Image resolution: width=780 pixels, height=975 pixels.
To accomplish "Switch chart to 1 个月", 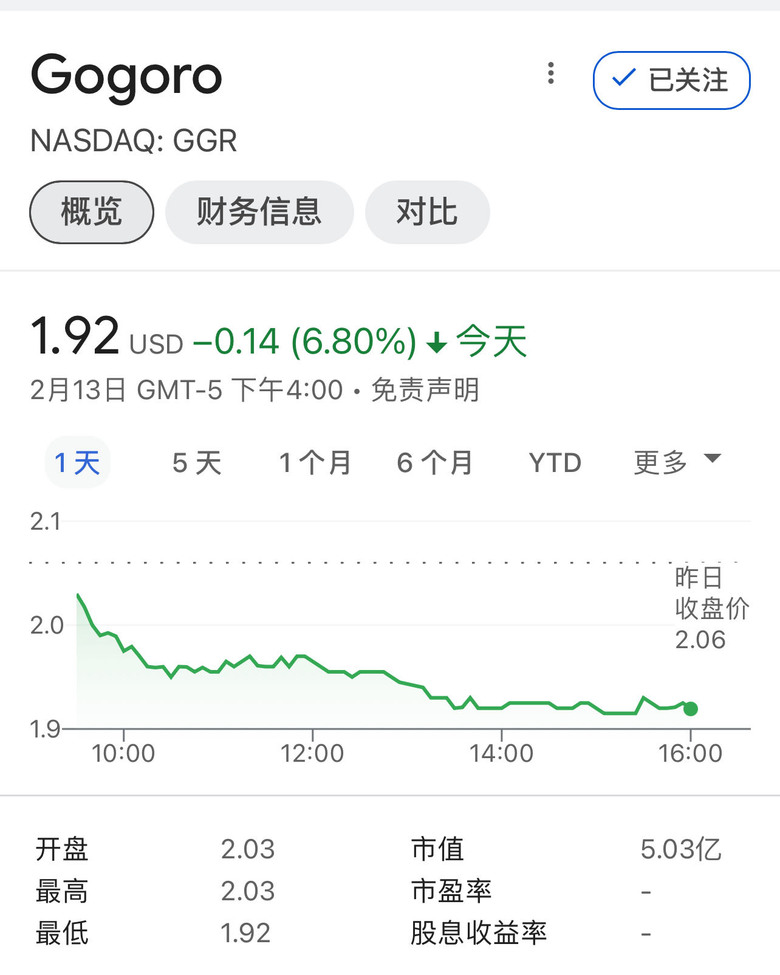I will click(315, 462).
